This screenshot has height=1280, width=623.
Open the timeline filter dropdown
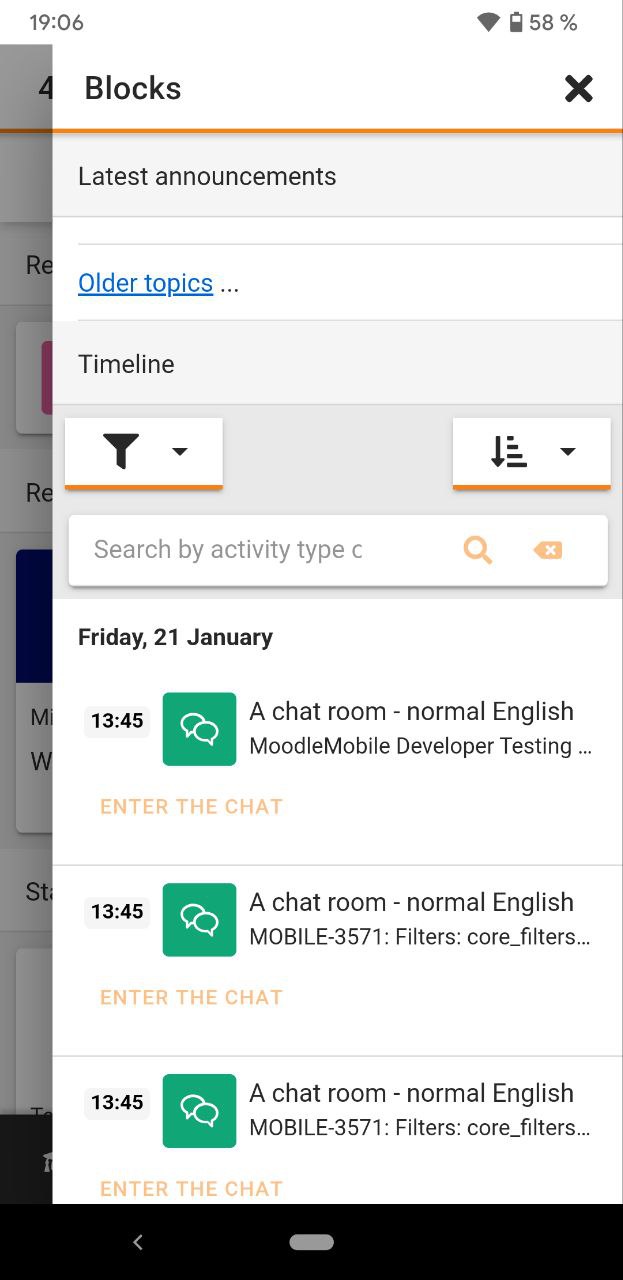coord(144,452)
